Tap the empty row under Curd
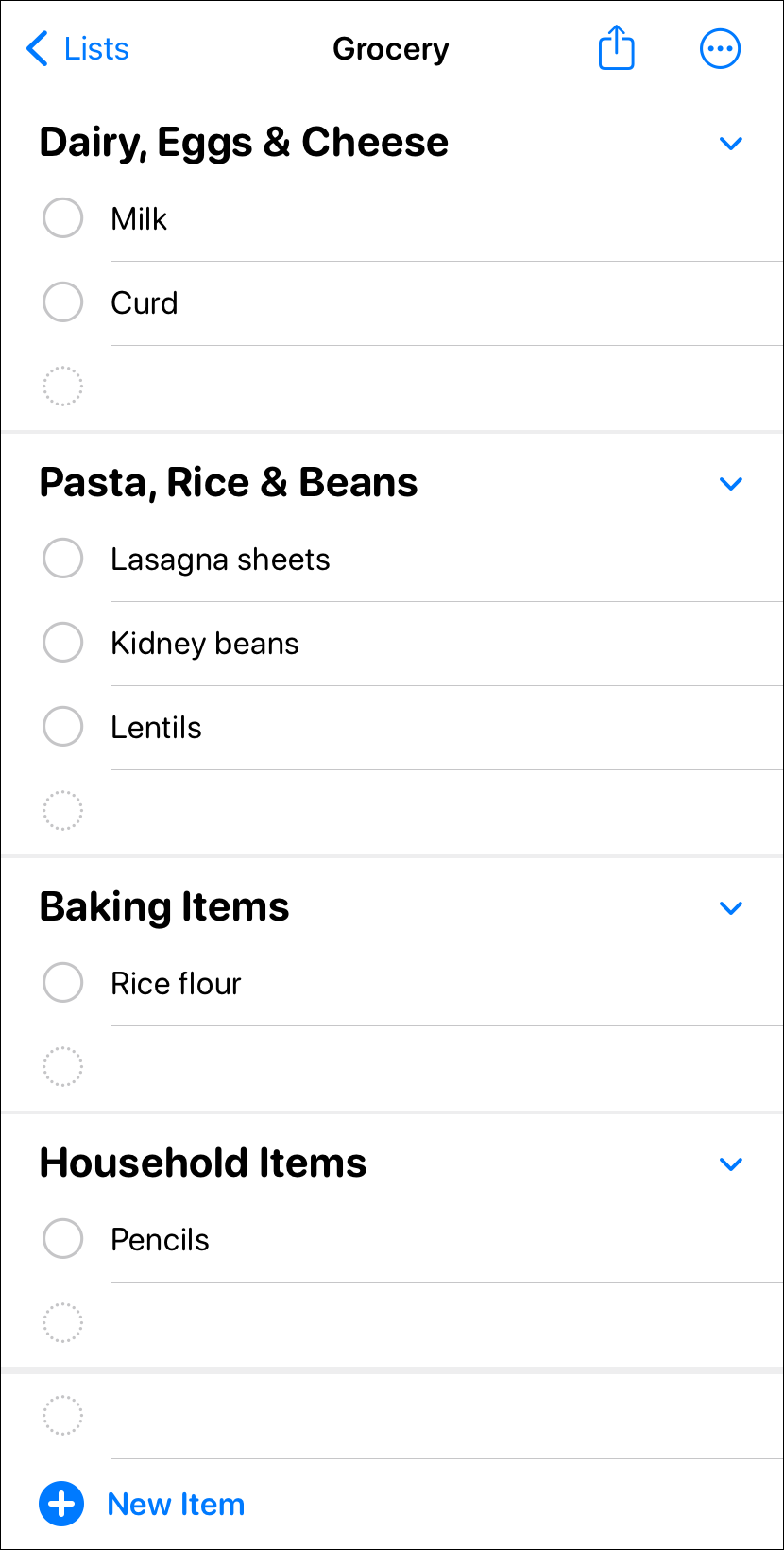Screen dimensions: 784x1550 point(378,387)
